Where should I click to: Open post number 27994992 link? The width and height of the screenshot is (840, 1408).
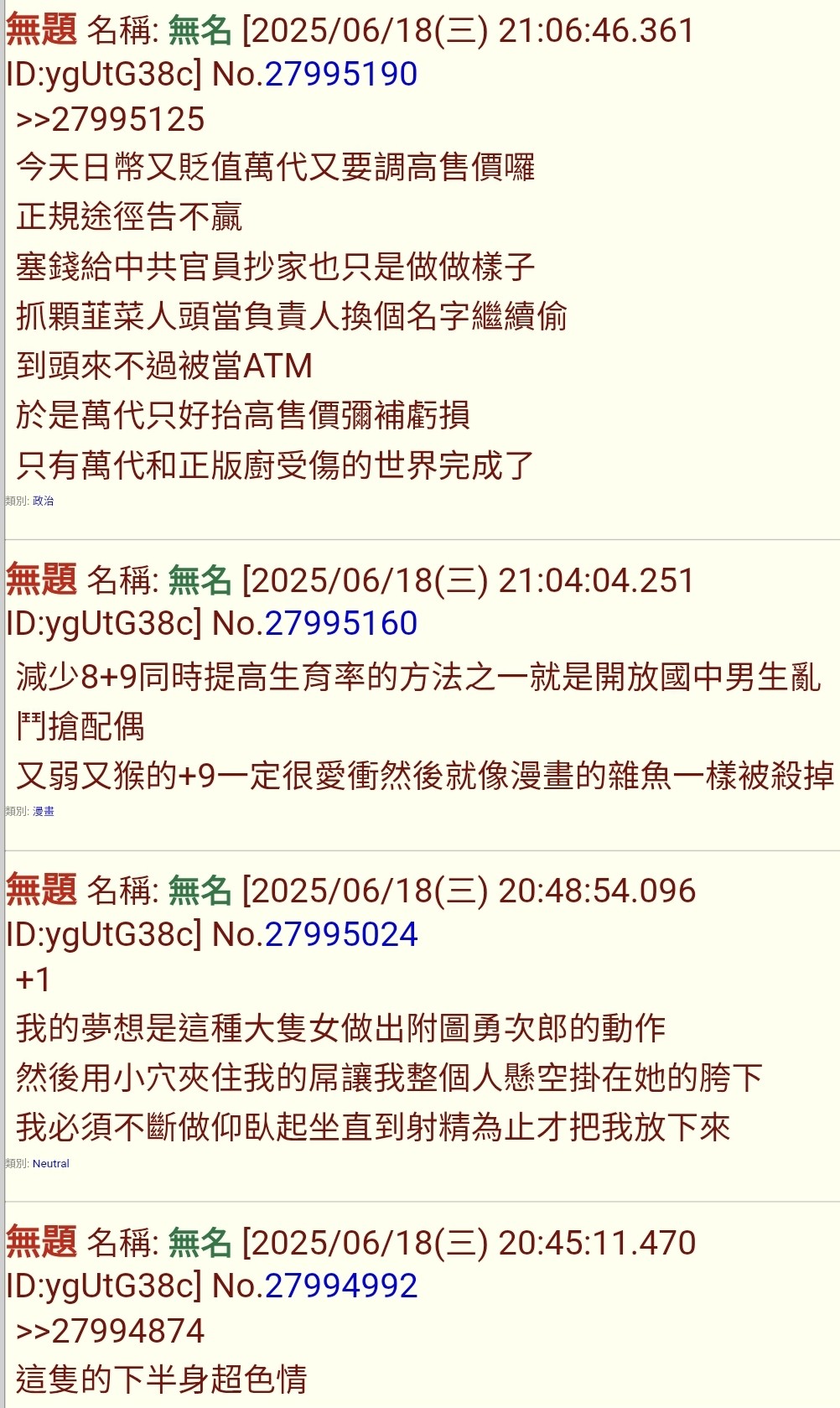coord(341,1286)
